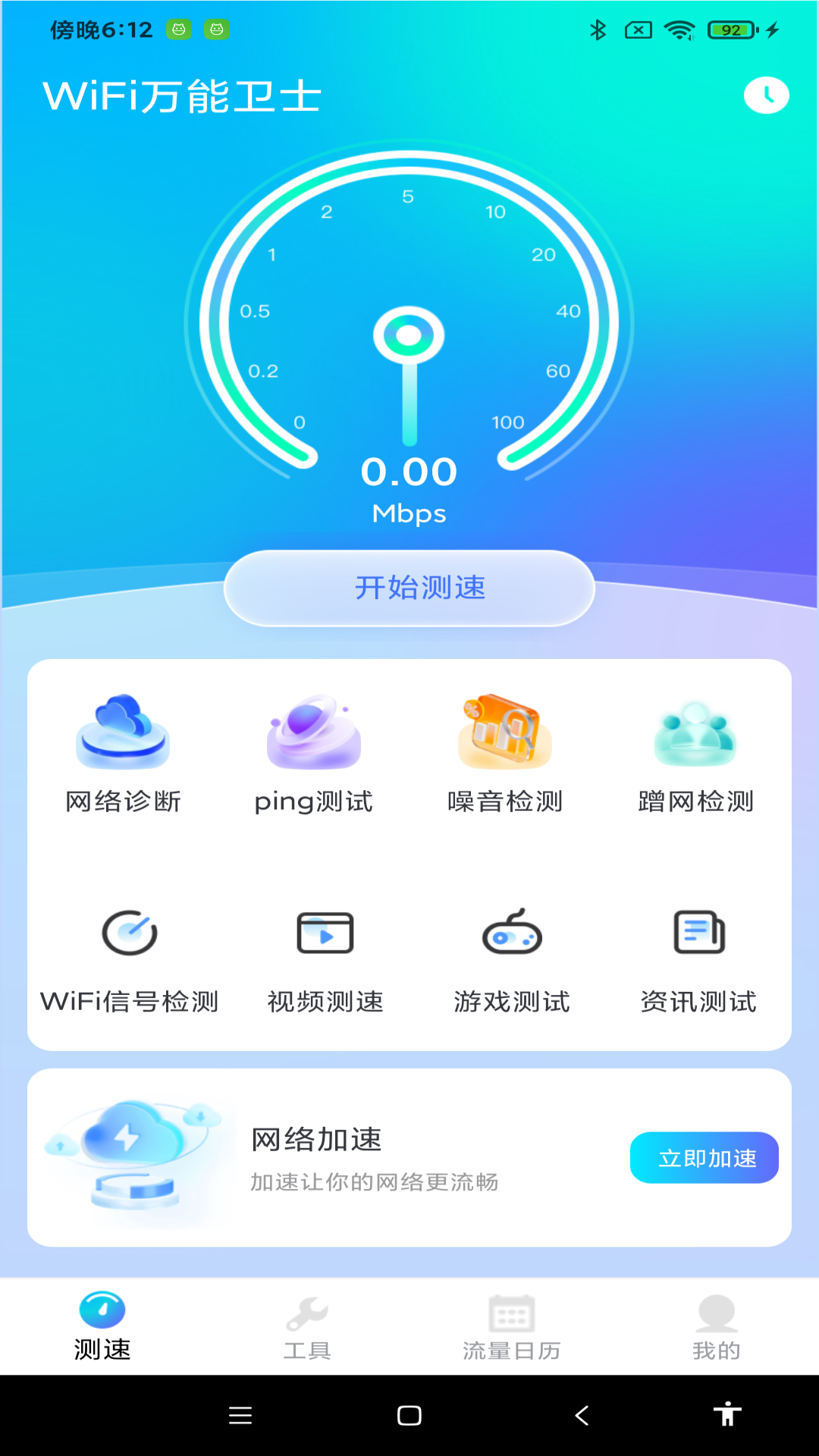819x1456 pixels.
Task: Open the 我的 tab
Action: [716, 1327]
